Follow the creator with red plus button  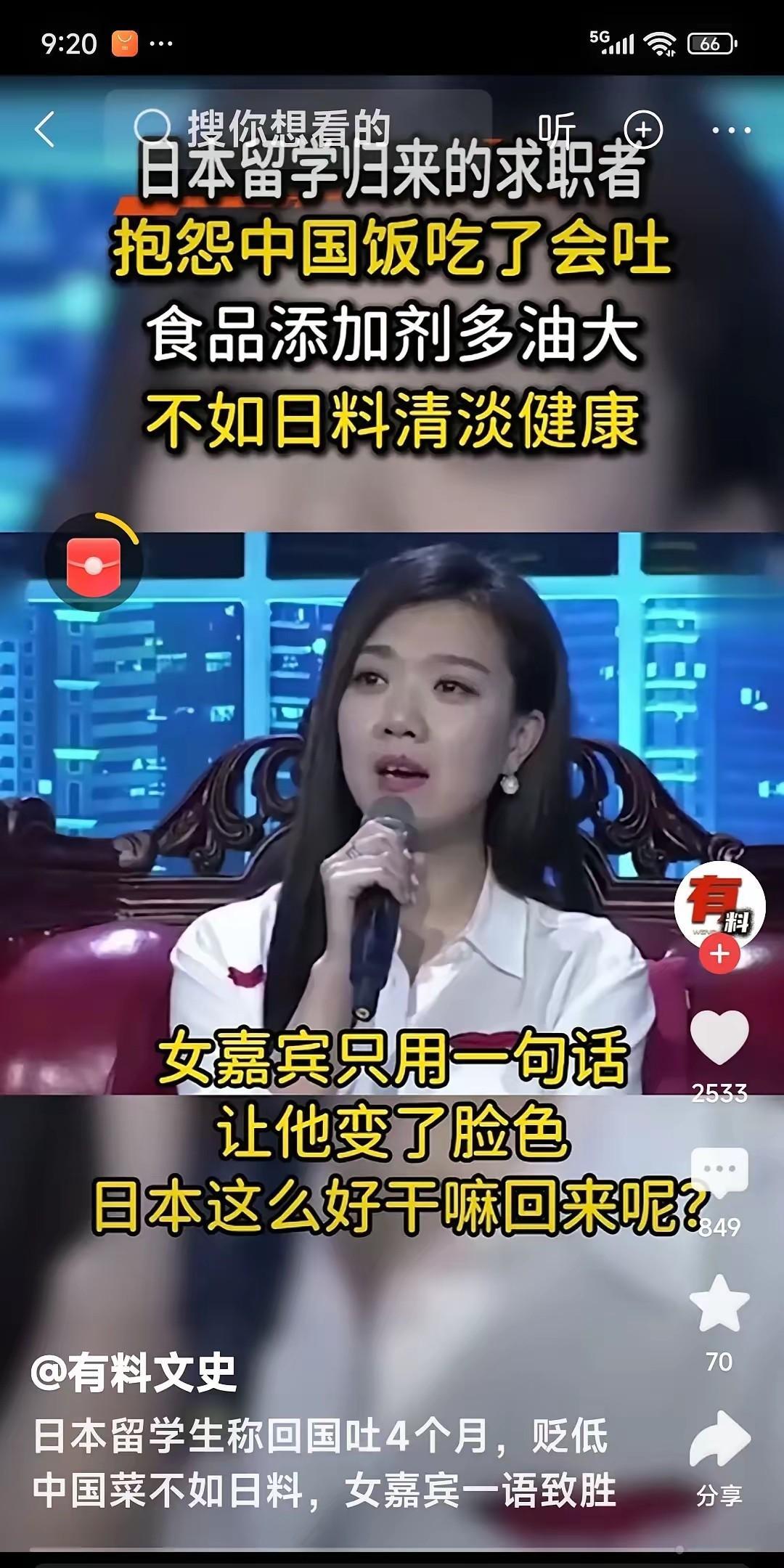click(x=719, y=953)
